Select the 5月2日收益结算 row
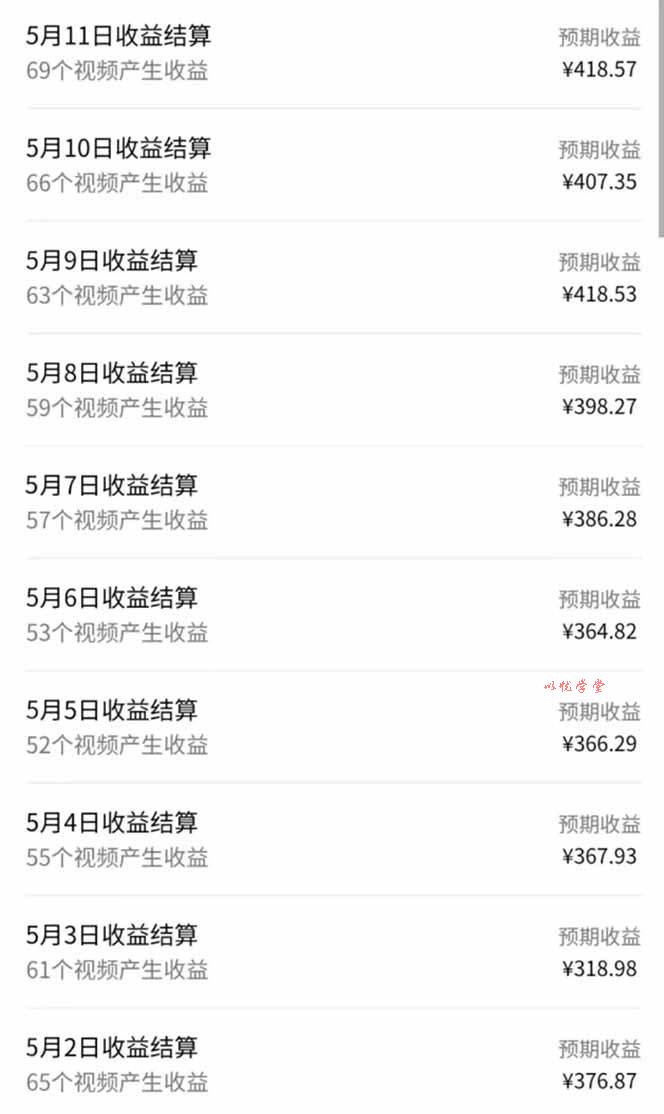The image size is (664, 1114). (x=332, y=1061)
